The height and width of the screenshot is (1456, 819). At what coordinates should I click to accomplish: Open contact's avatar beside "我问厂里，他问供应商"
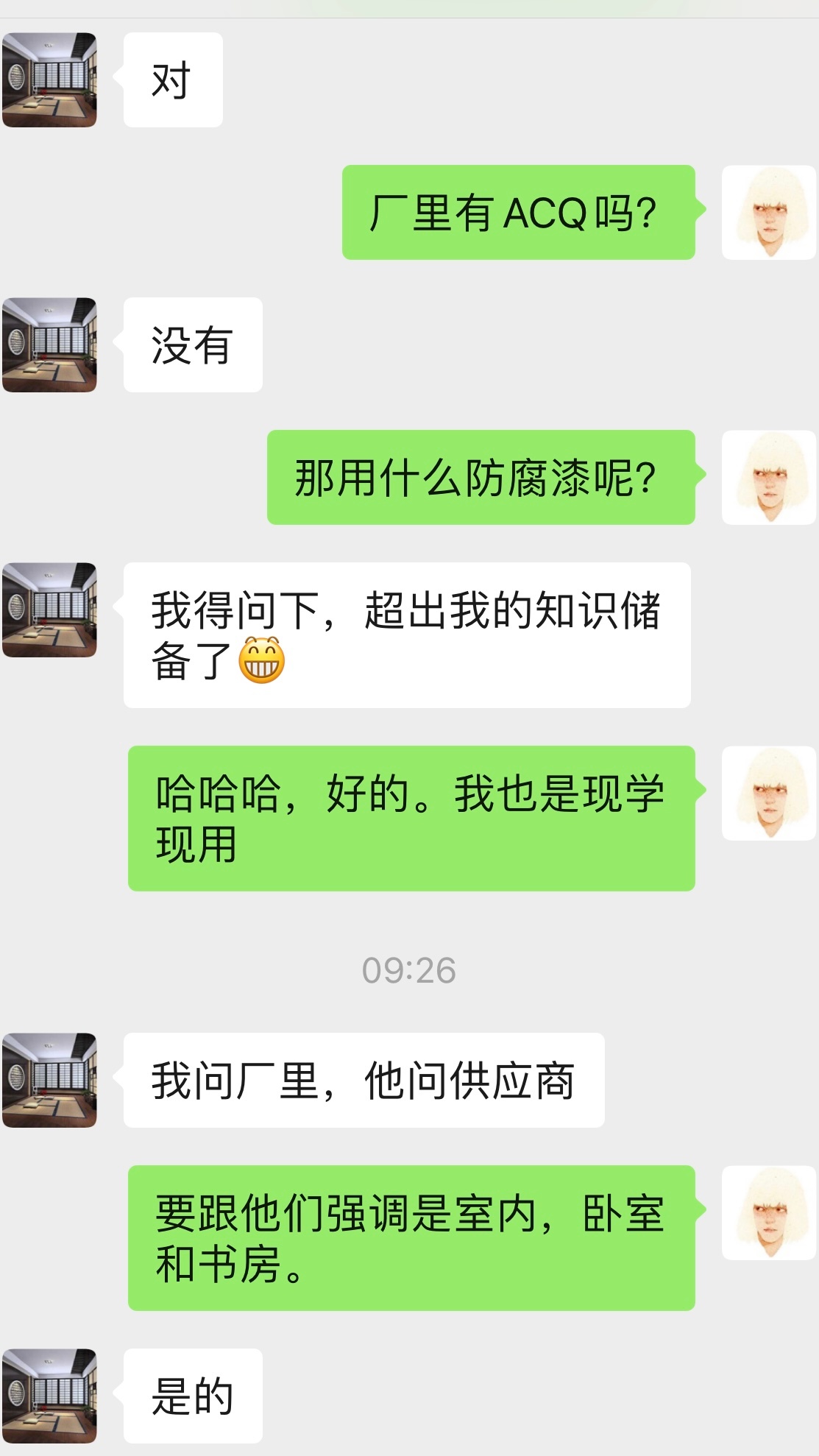(x=49, y=1080)
